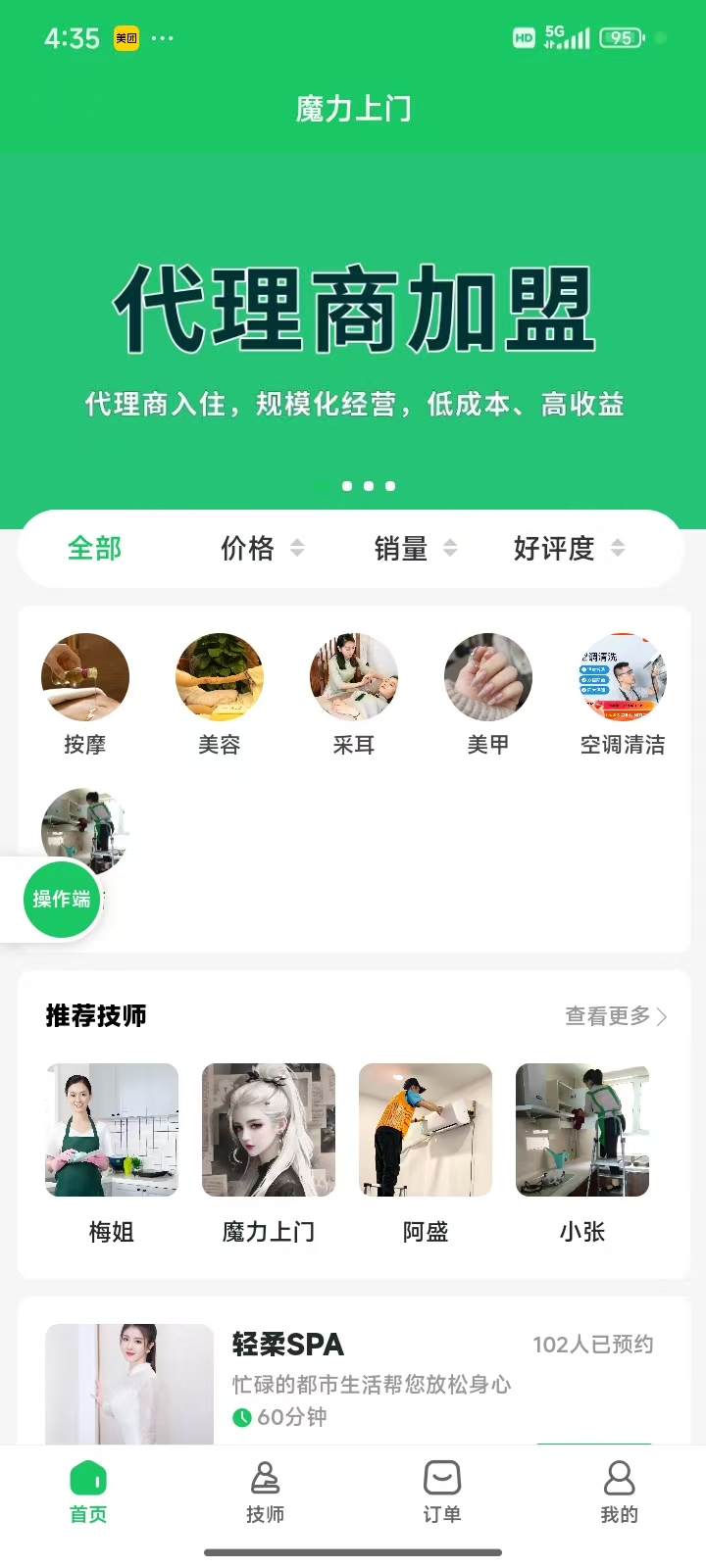Open 查看更多 to see more technicians
Image resolution: width=706 pixels, height=1568 pixels.
pyautogui.click(x=610, y=1017)
